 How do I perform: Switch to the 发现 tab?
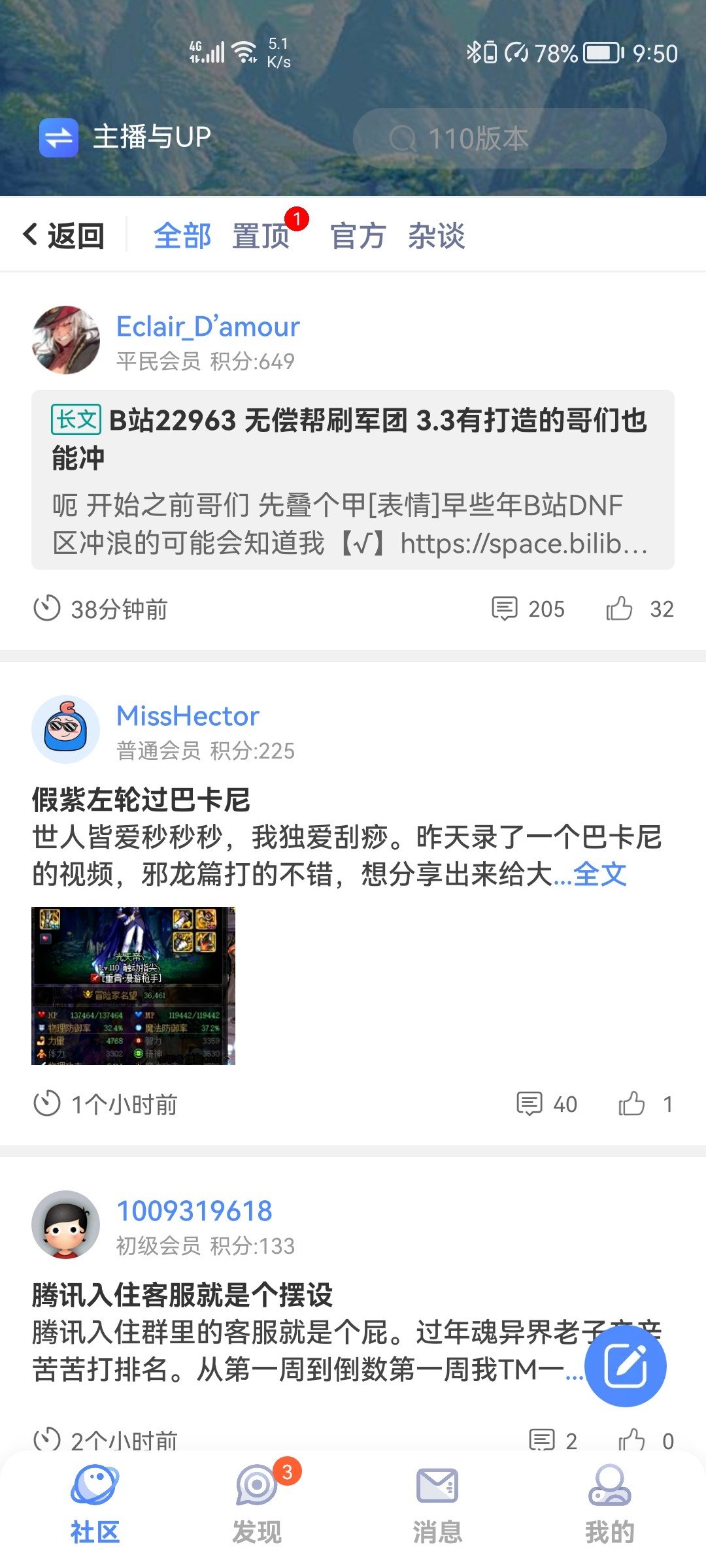[x=257, y=1504]
